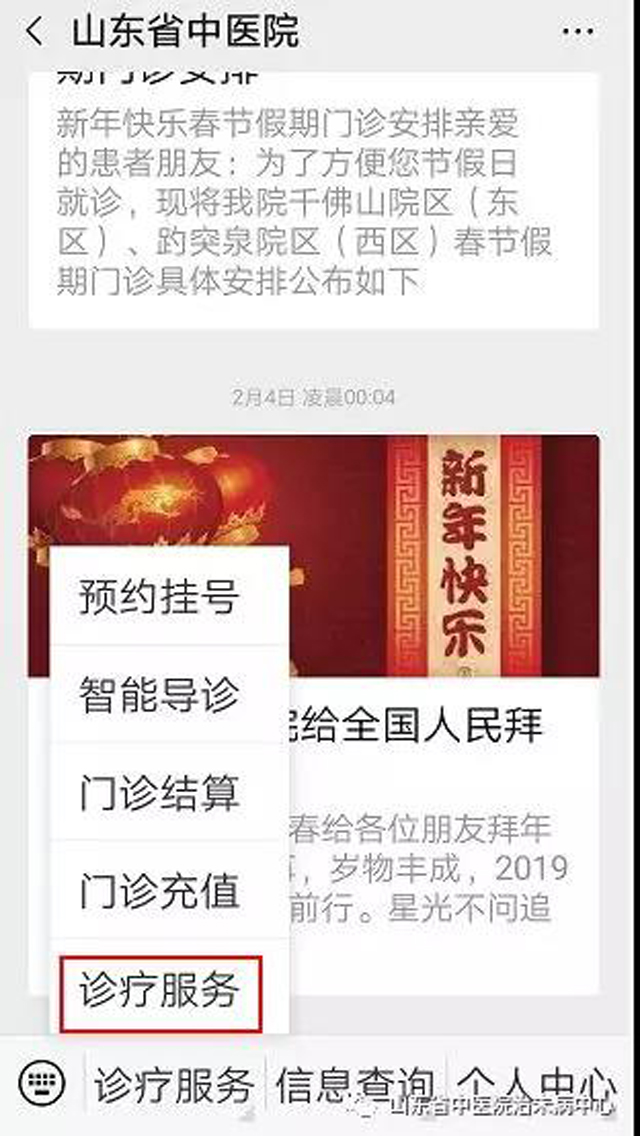Choose 门诊结算 in the menu
Viewport: 640px width, 1136px height.
coord(159,792)
